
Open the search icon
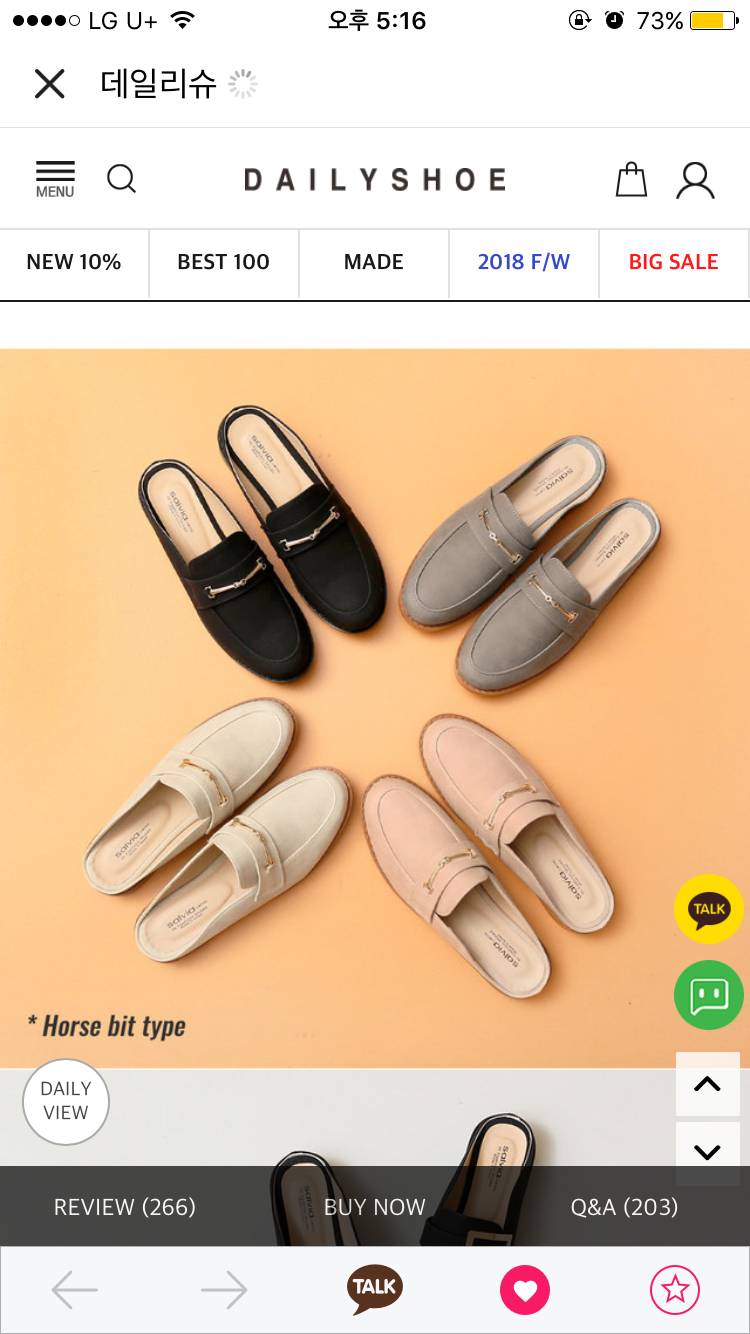click(121, 179)
